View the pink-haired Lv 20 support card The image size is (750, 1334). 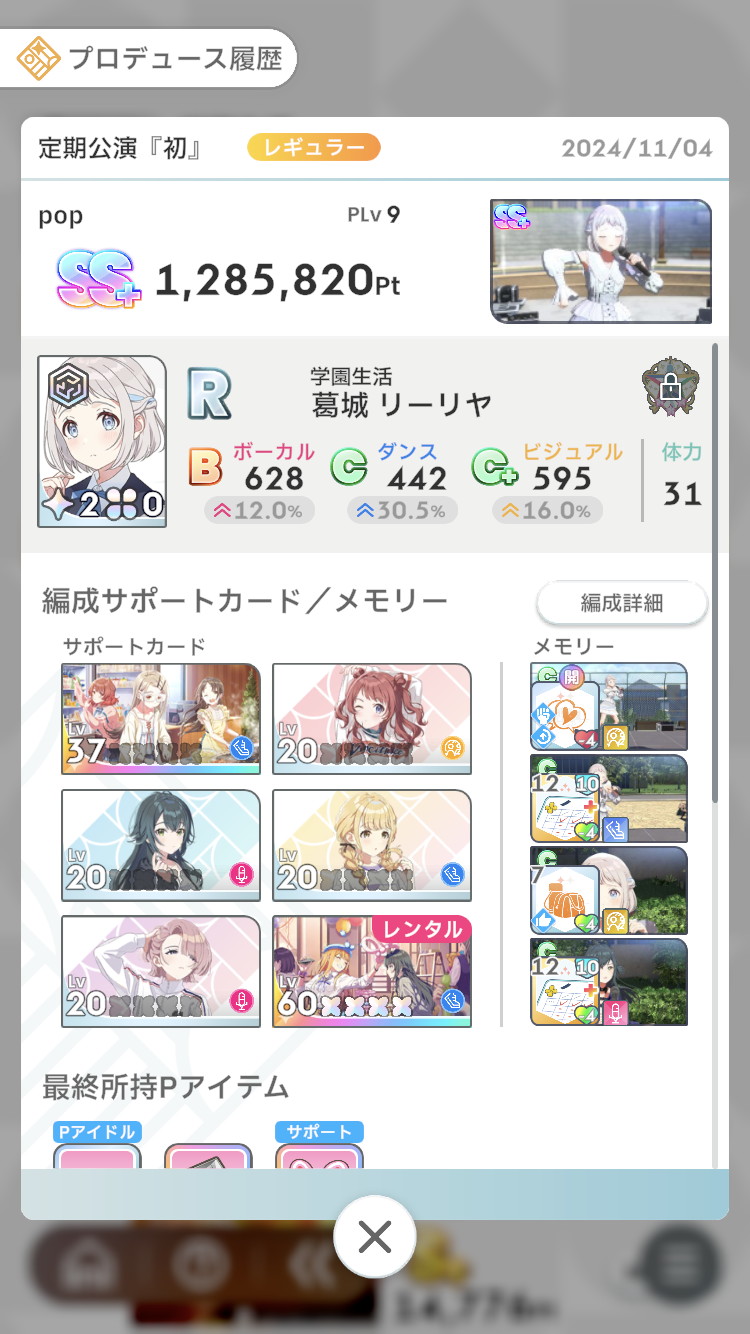coord(161,971)
